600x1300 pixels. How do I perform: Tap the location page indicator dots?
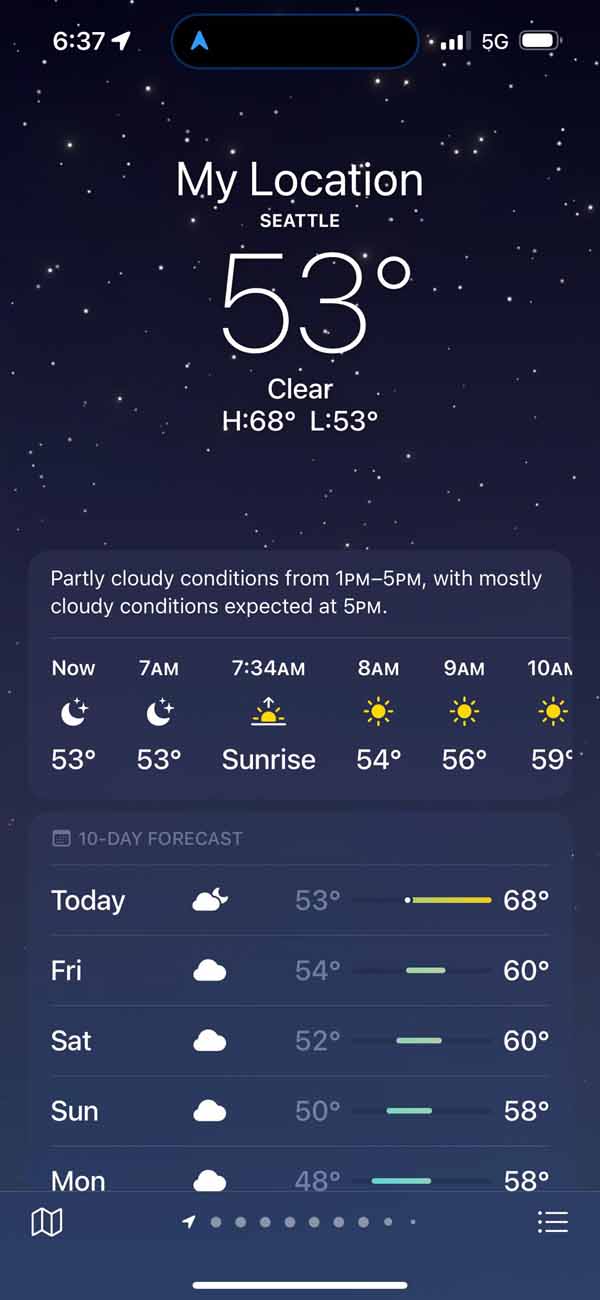click(300, 1221)
